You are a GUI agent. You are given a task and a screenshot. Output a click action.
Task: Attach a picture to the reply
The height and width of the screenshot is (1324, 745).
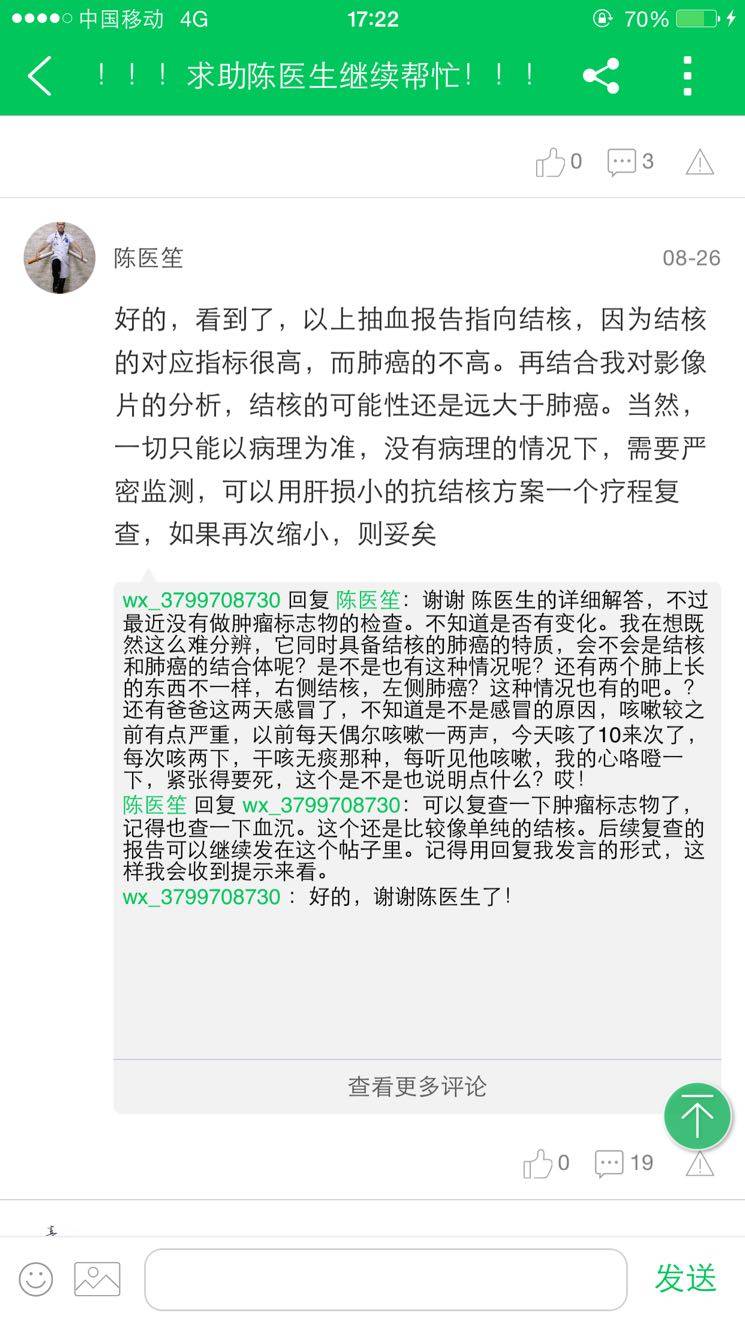(97, 1279)
